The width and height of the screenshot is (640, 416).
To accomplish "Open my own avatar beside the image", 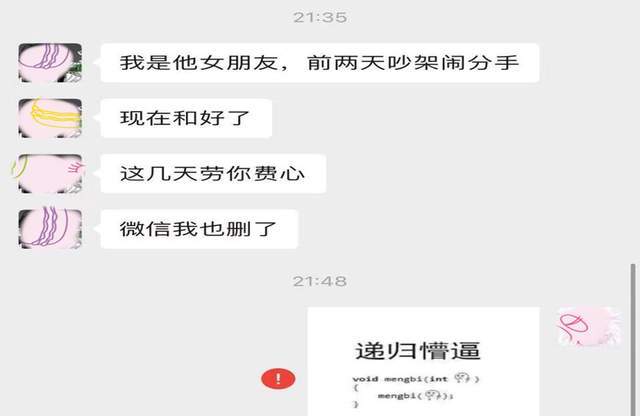I will click(x=587, y=327).
